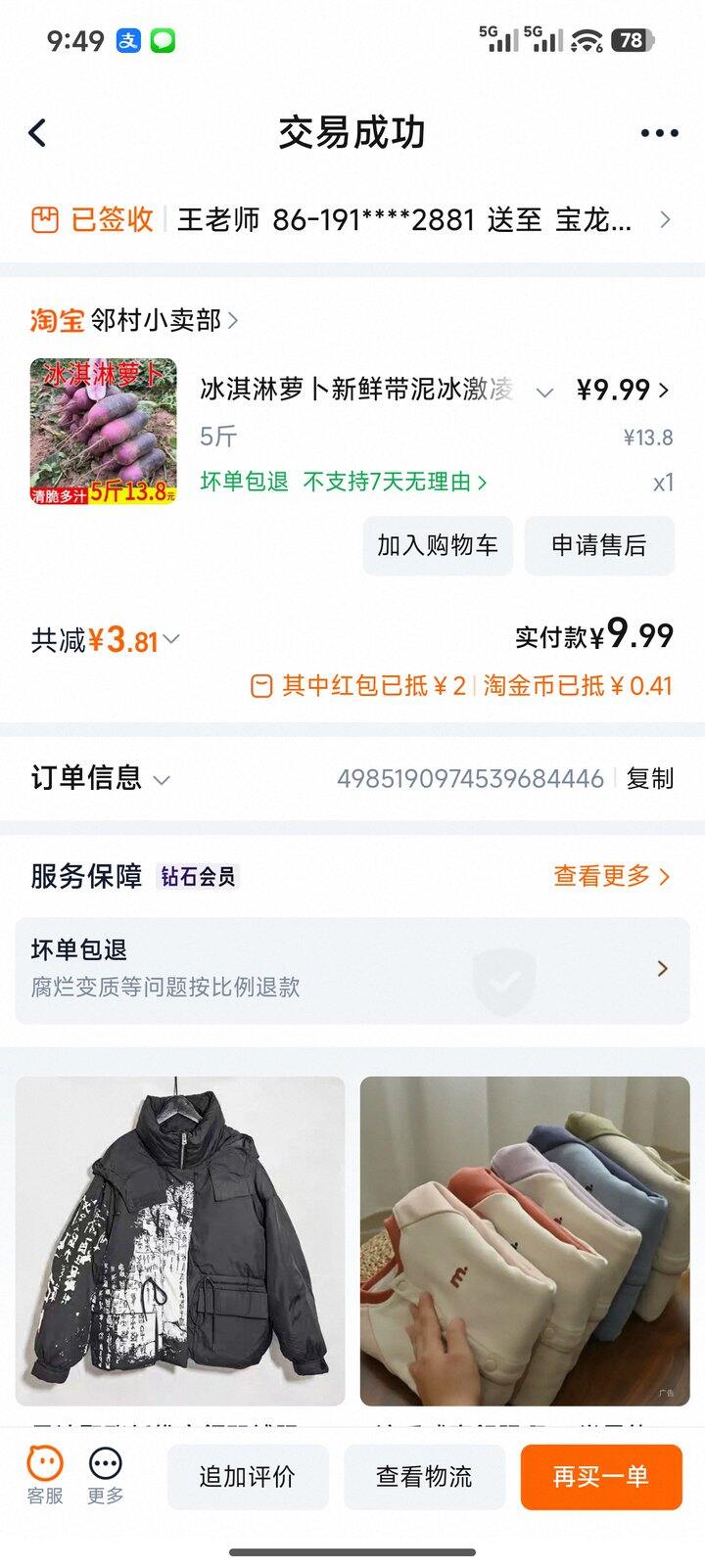Open the black printed jacket recommendation
Screen dimensions: 705x1568
(x=180, y=1241)
